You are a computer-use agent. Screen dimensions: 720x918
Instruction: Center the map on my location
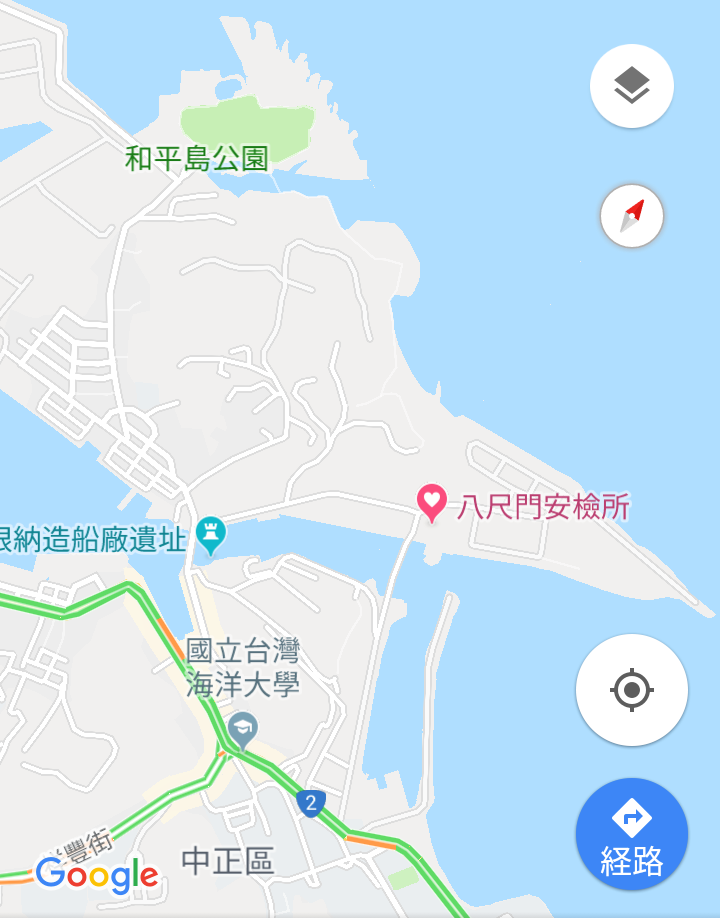pos(631,690)
